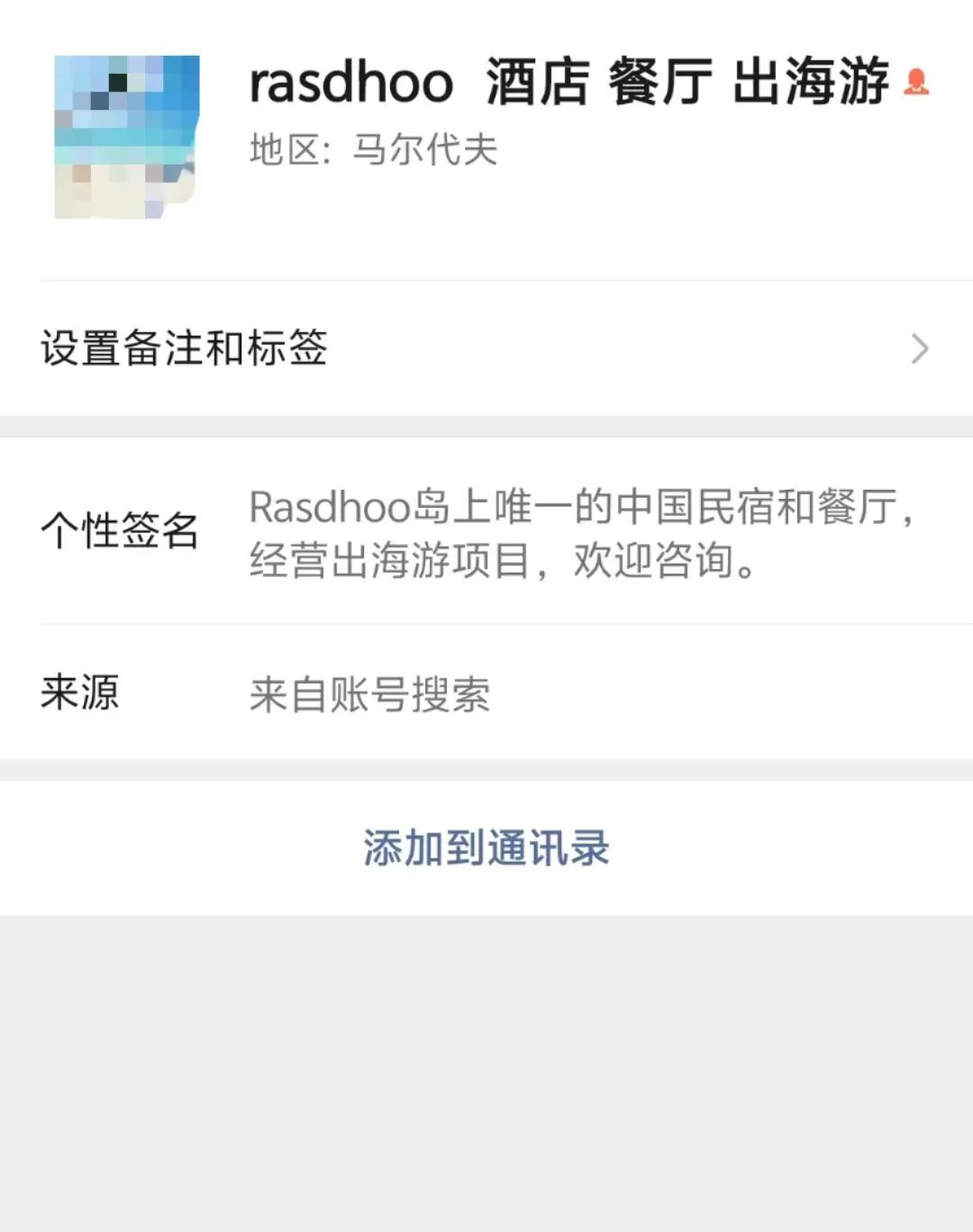Click 添加到通讯录 to add contact

click(486, 845)
